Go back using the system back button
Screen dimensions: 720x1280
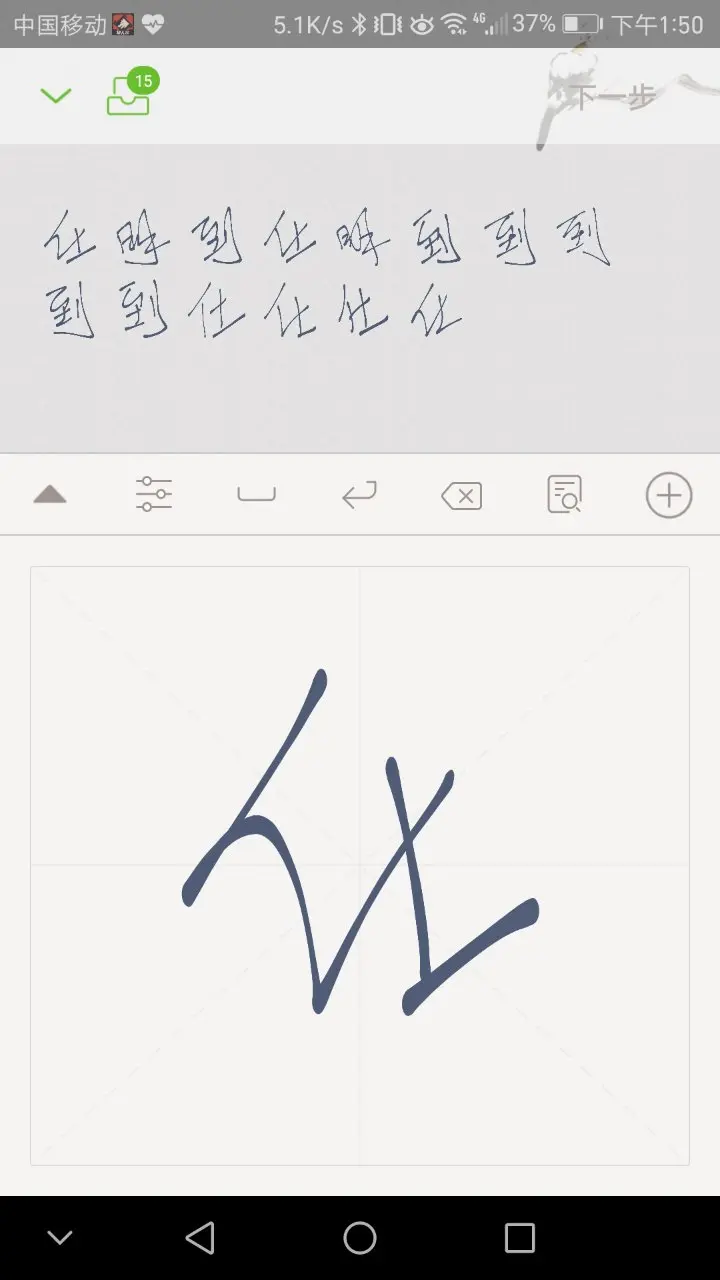point(200,1238)
